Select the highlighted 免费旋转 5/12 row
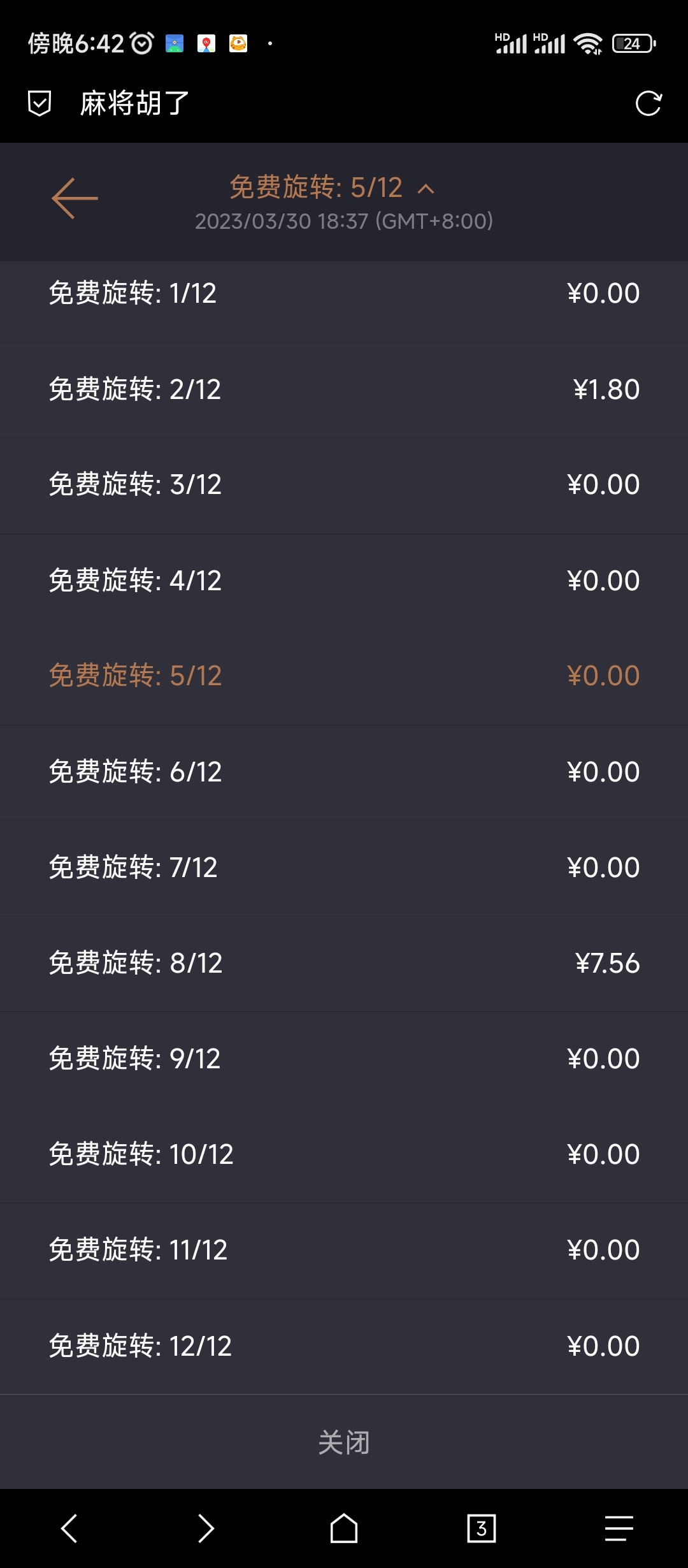This screenshot has height=1568, width=688. pyautogui.click(x=344, y=676)
